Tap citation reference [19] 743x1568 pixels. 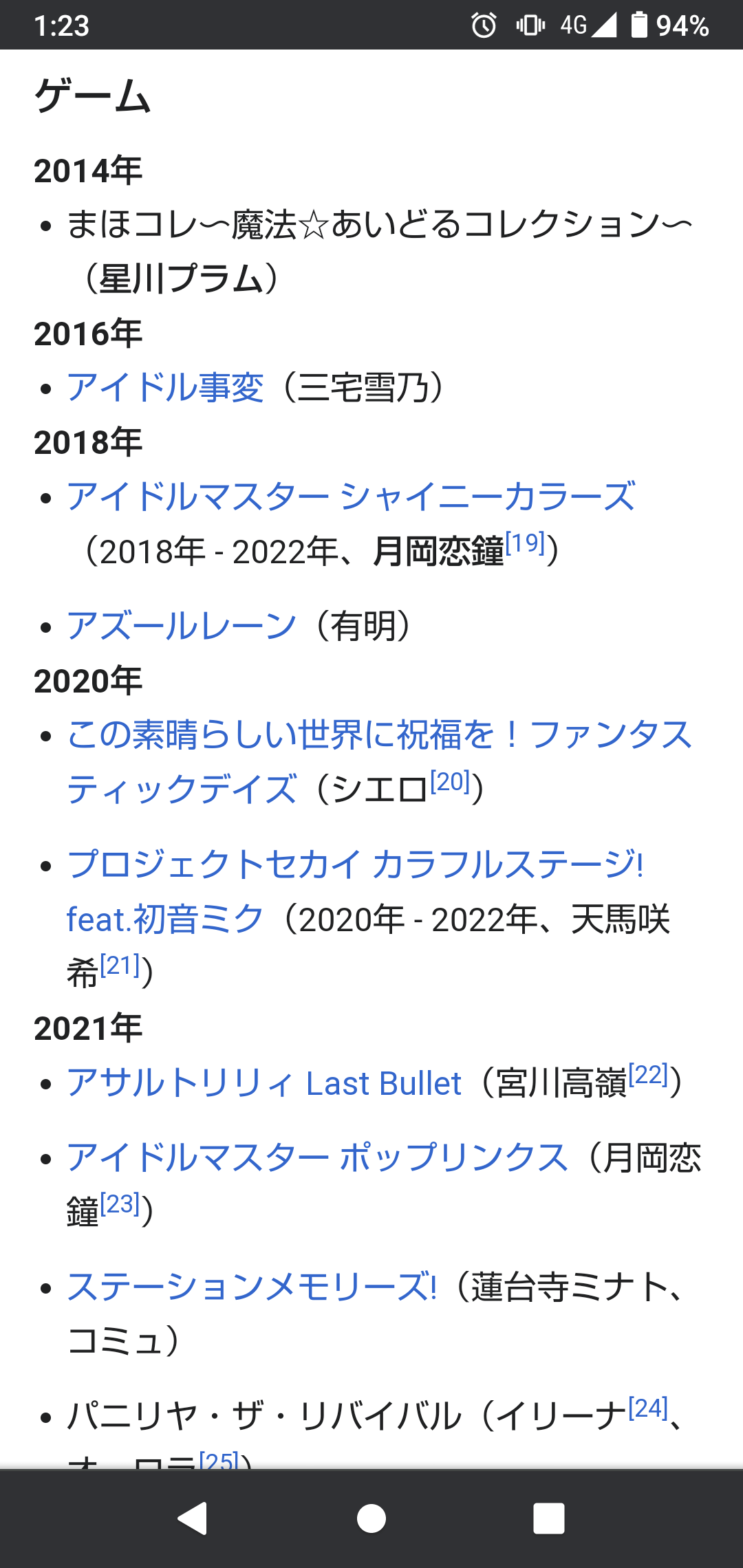[526, 543]
